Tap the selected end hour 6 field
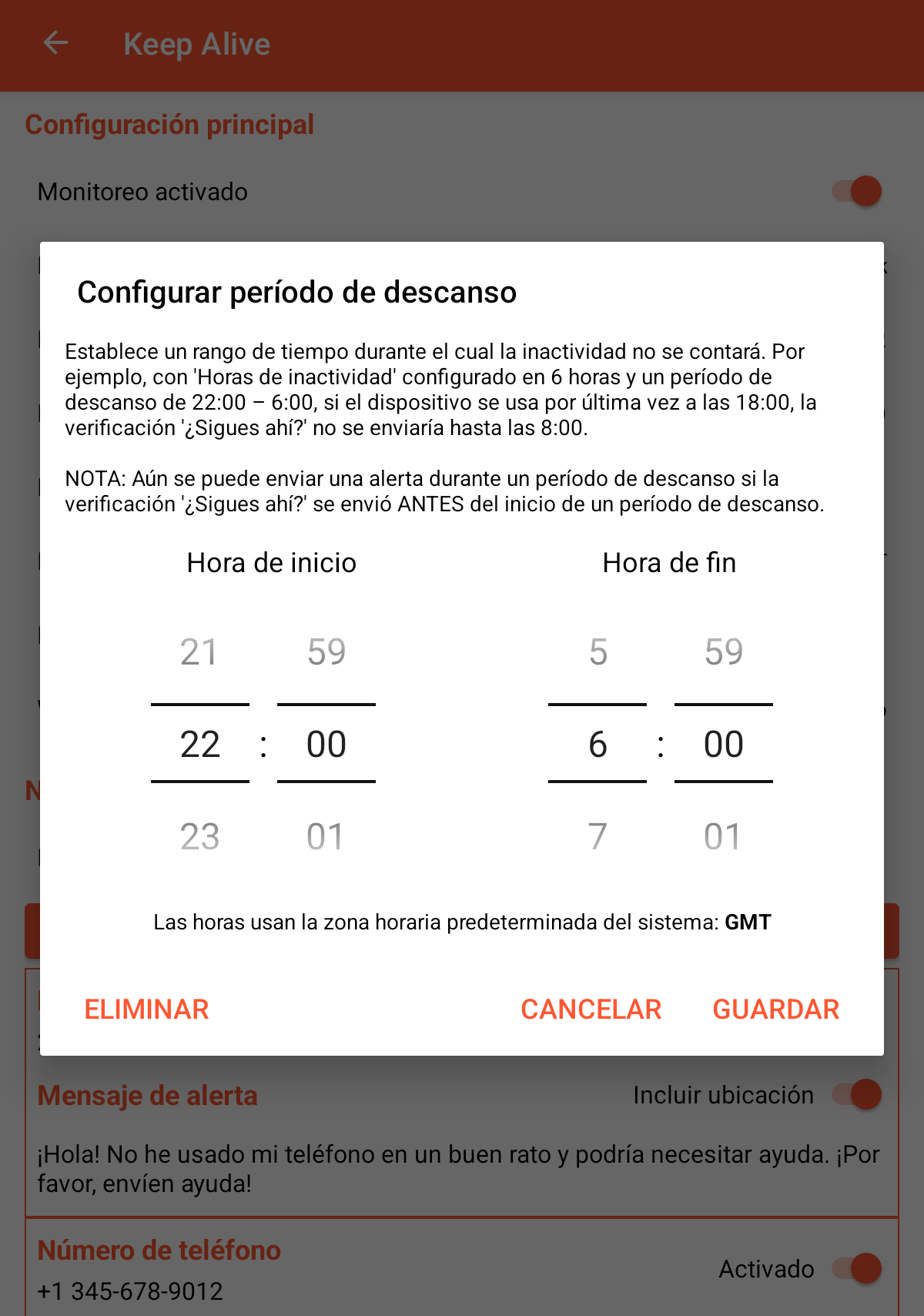 point(598,744)
